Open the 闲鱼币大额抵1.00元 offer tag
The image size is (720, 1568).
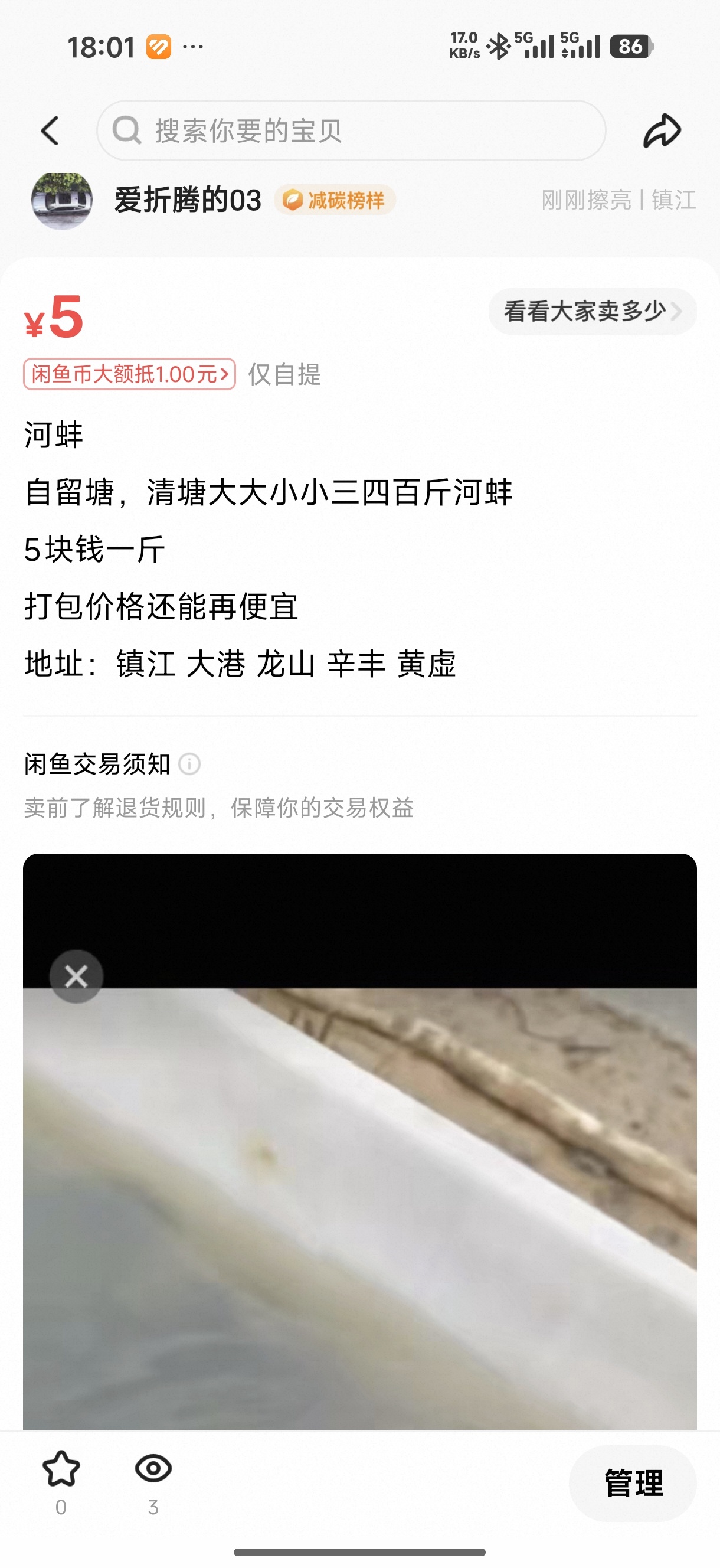[130, 374]
